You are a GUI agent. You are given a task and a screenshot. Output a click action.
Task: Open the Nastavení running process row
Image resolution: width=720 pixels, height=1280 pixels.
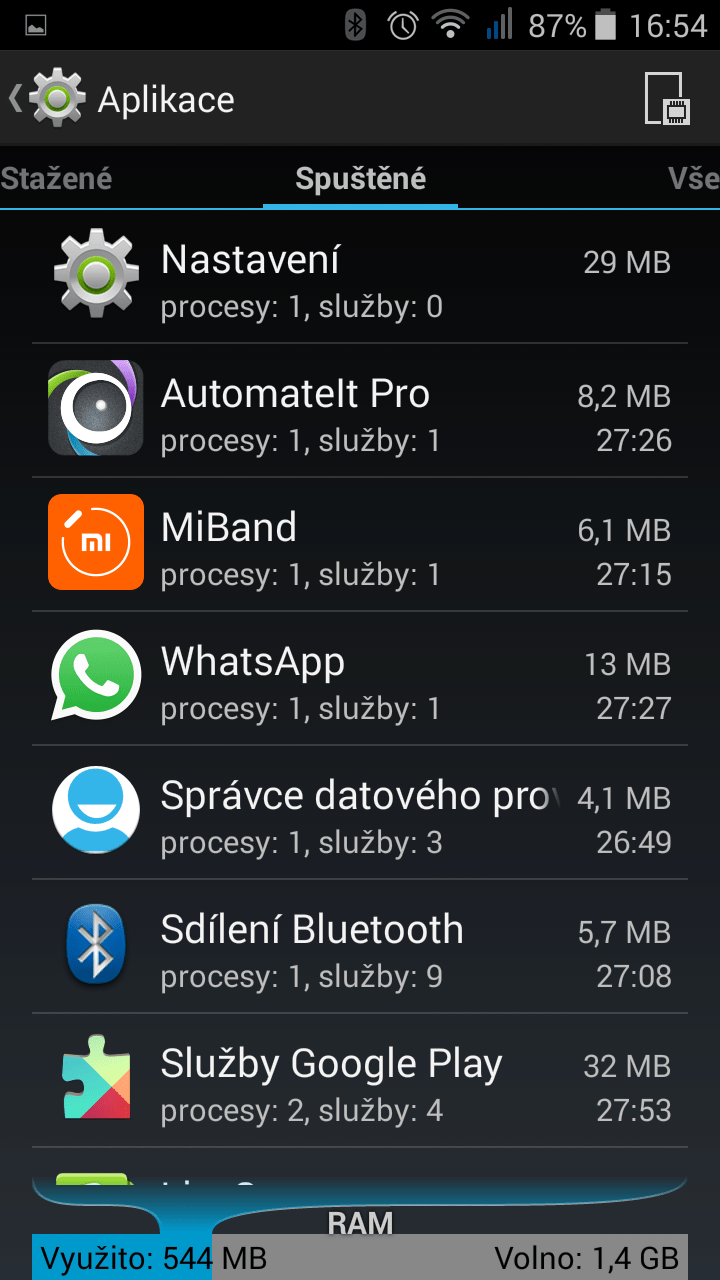360,277
